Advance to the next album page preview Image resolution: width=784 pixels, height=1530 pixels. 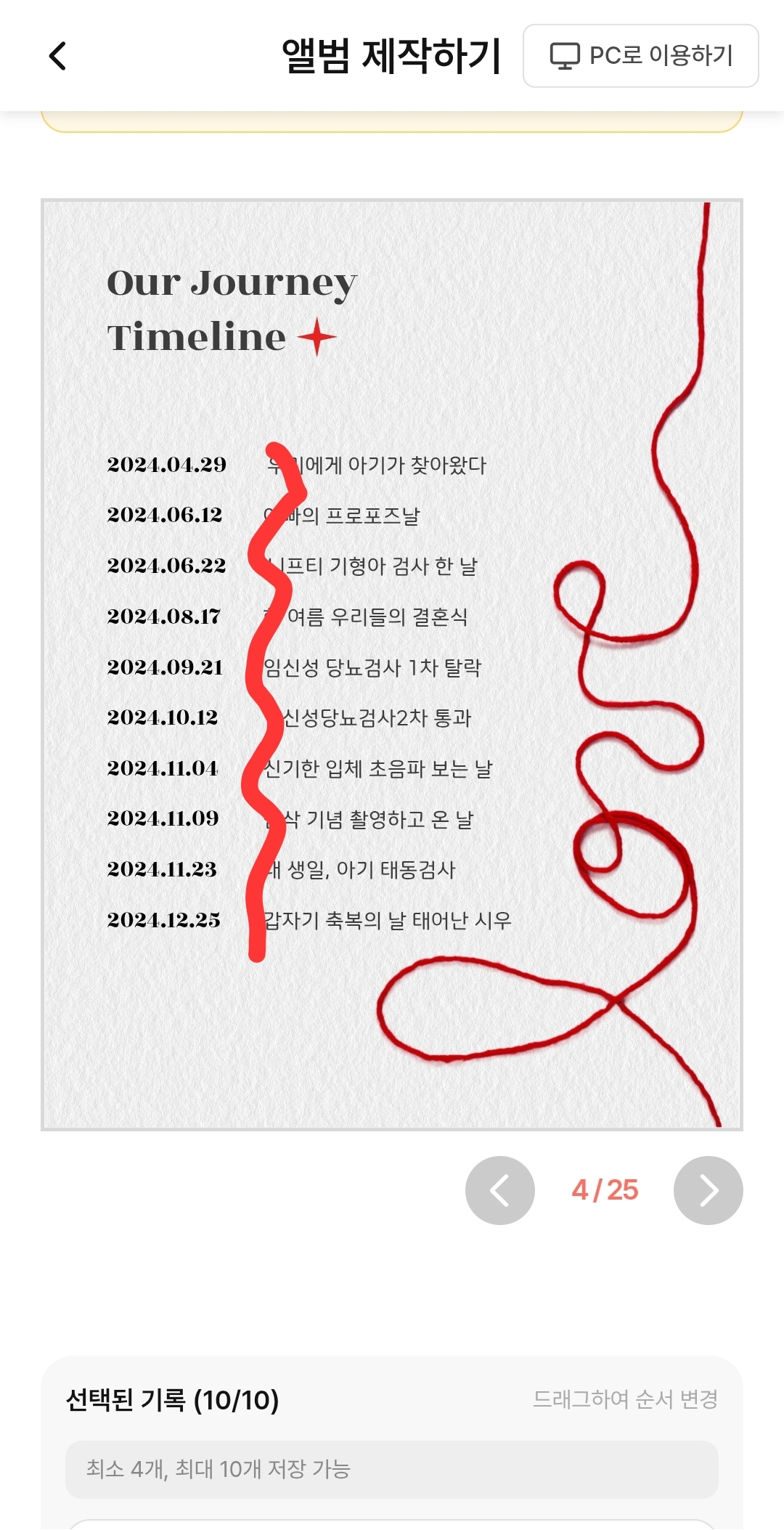click(x=708, y=1190)
